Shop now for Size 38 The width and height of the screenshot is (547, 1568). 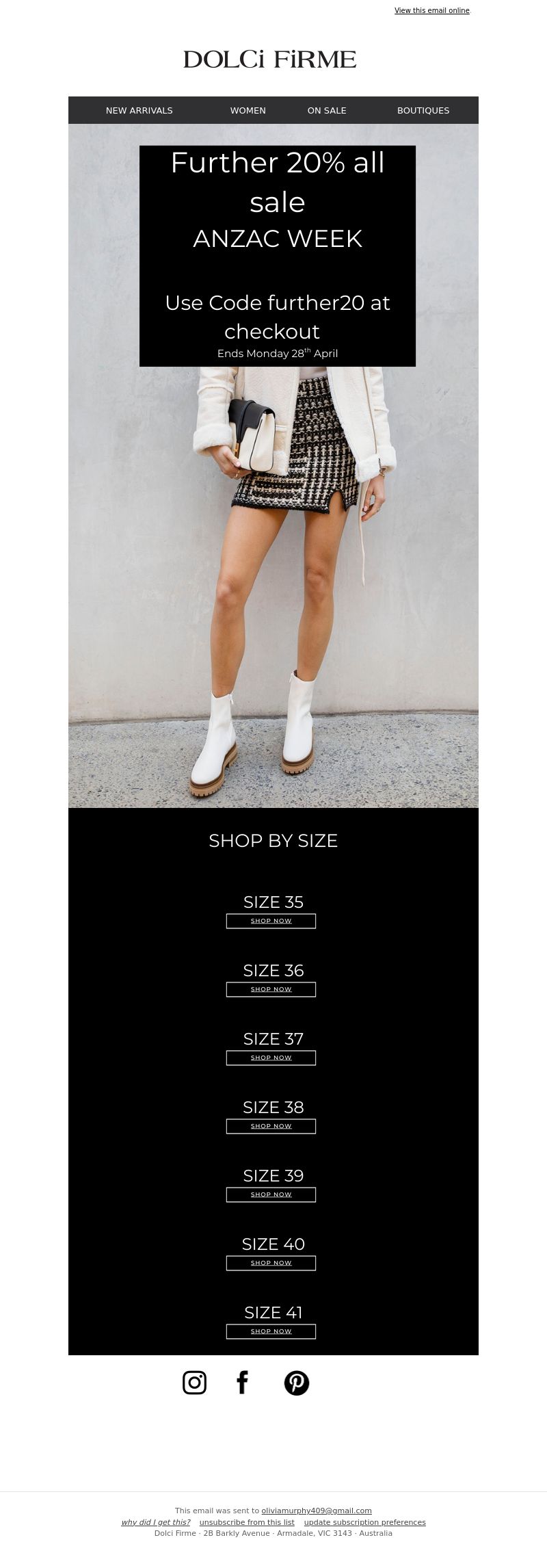pos(271,1126)
